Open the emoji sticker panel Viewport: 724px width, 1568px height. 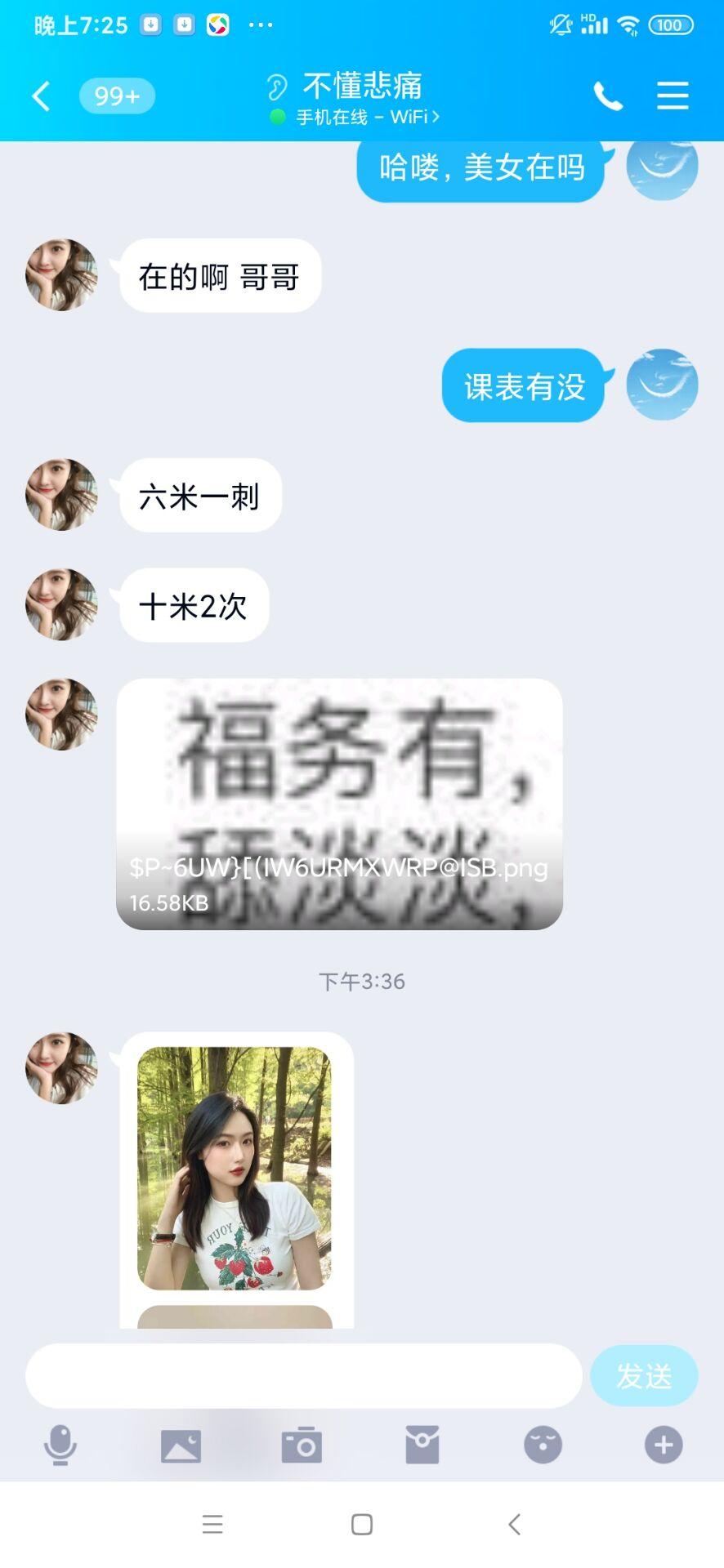[x=543, y=1445]
